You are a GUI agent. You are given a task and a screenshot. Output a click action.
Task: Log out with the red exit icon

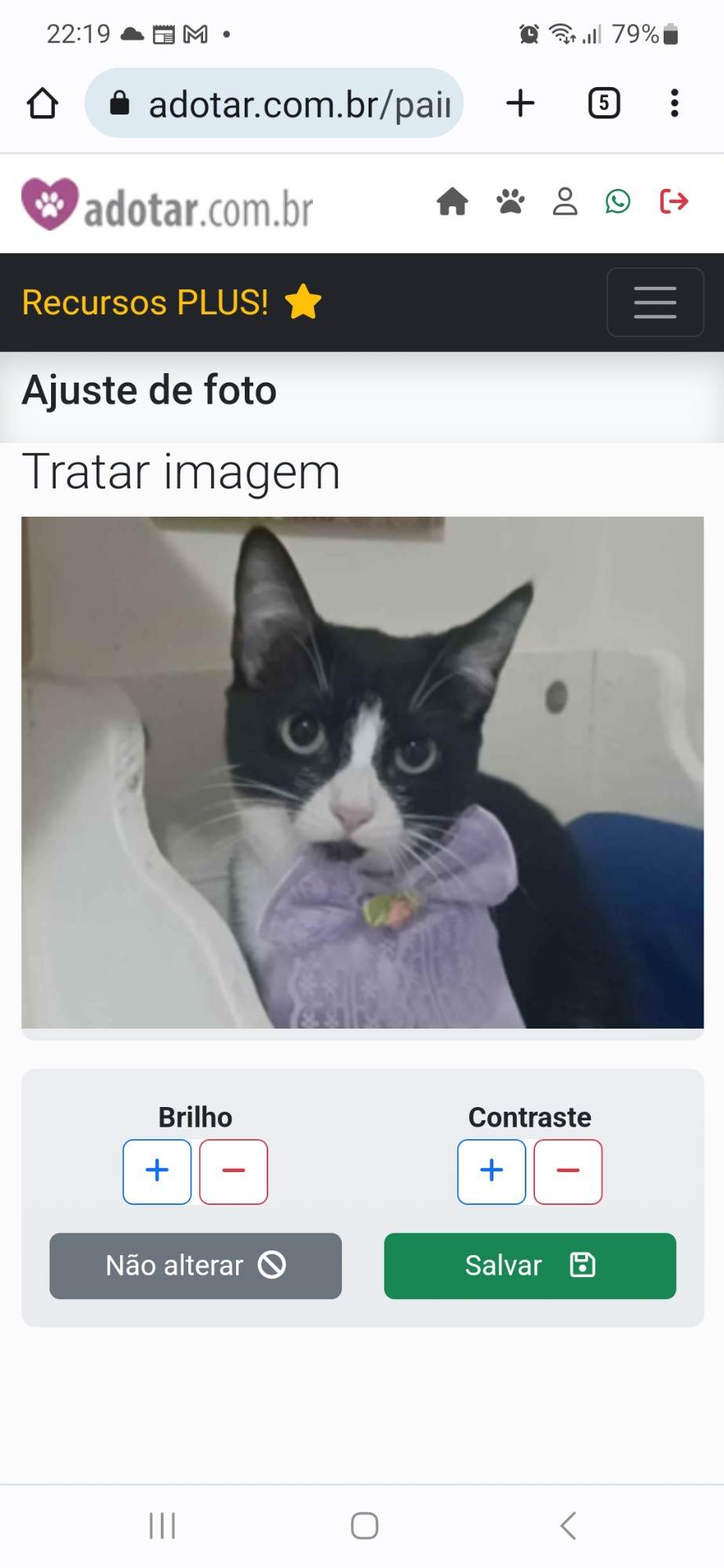[674, 201]
